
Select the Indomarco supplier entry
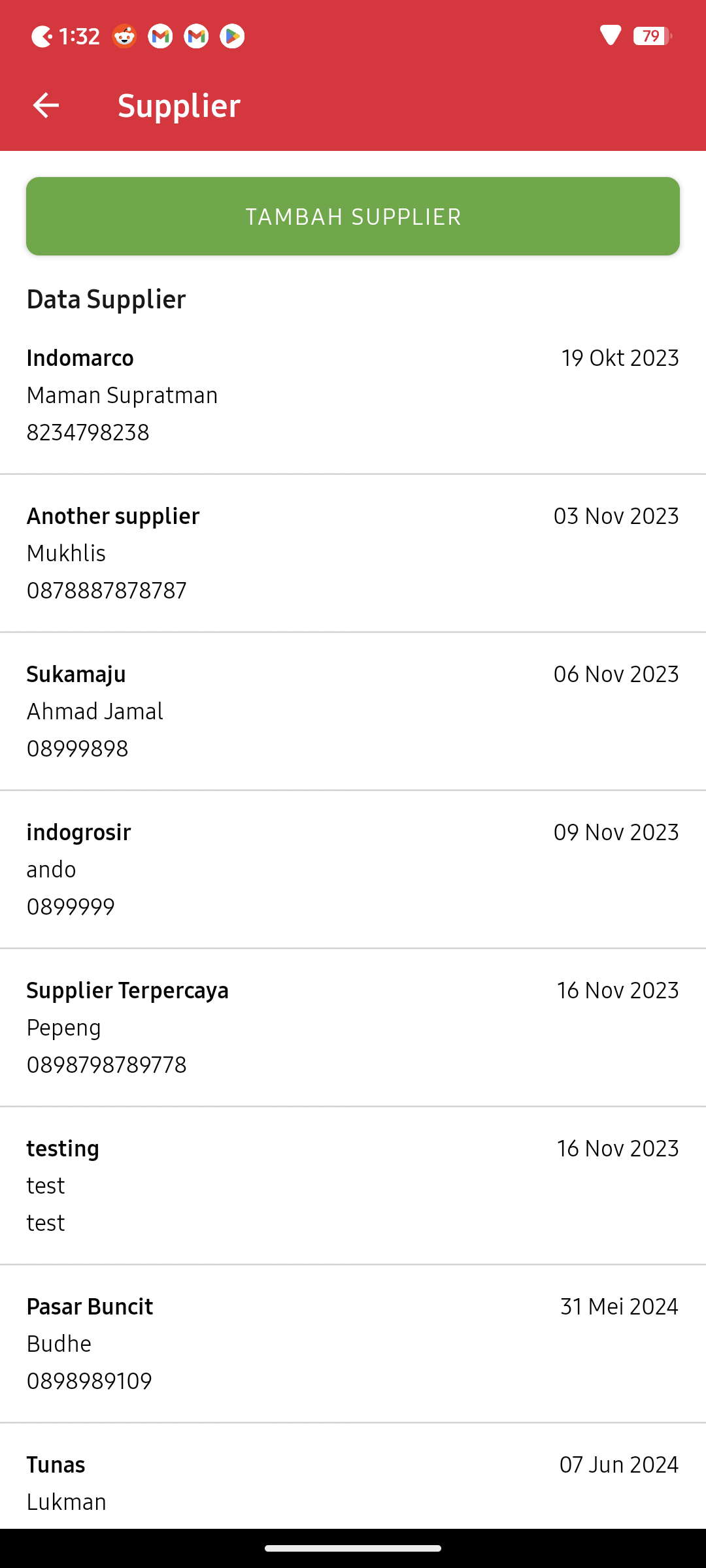click(x=353, y=394)
